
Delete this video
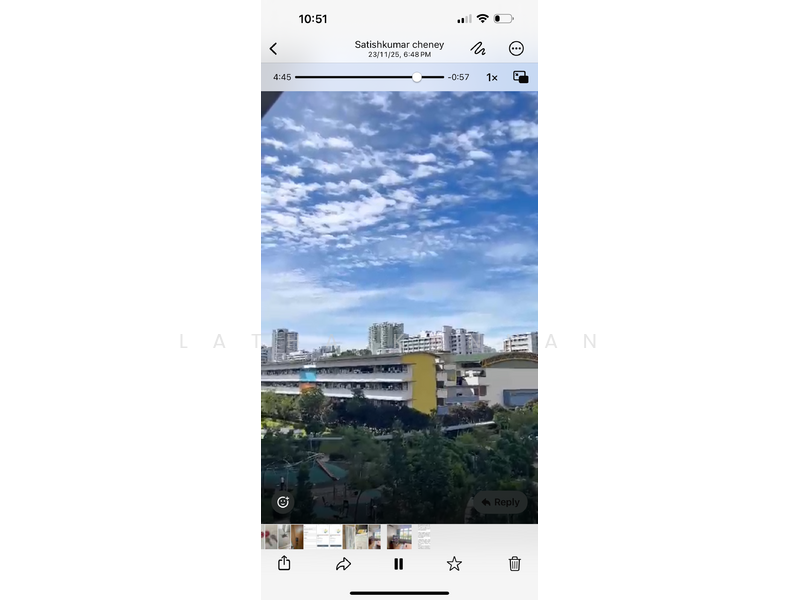pyautogui.click(x=514, y=564)
